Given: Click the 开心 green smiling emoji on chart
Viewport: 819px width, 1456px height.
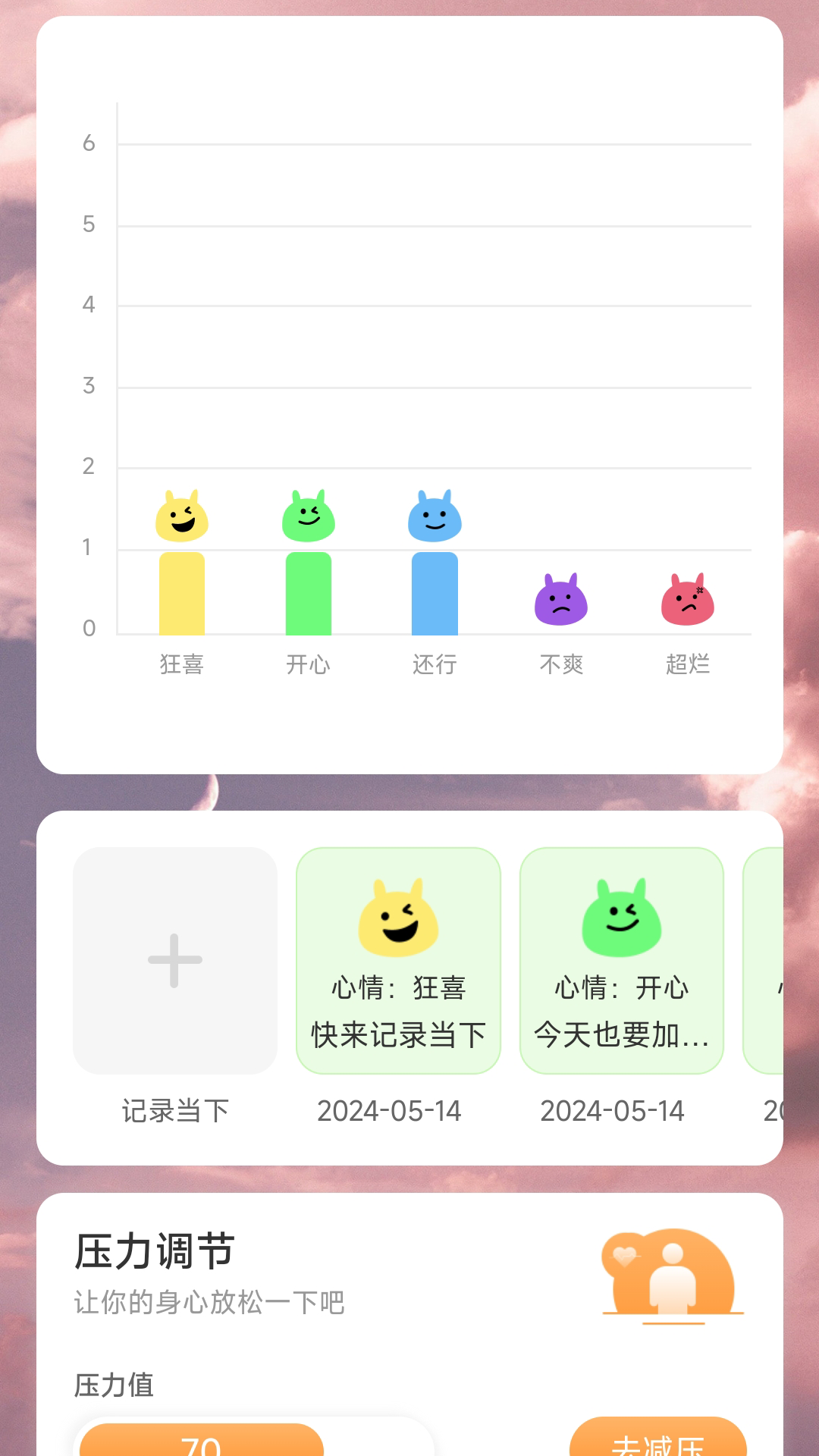Looking at the screenshot, I should (309, 516).
